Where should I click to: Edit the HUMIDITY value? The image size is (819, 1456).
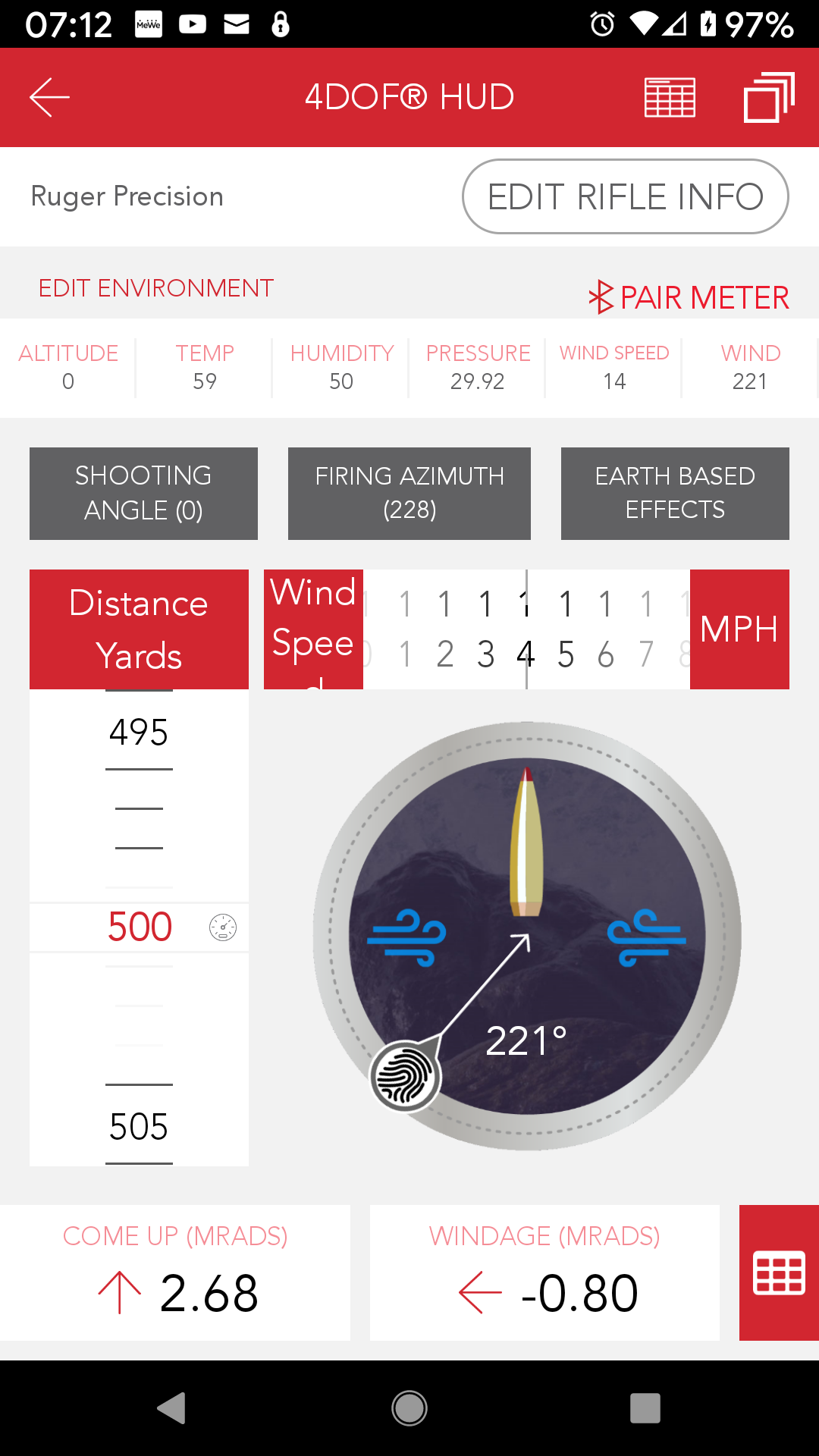click(341, 368)
